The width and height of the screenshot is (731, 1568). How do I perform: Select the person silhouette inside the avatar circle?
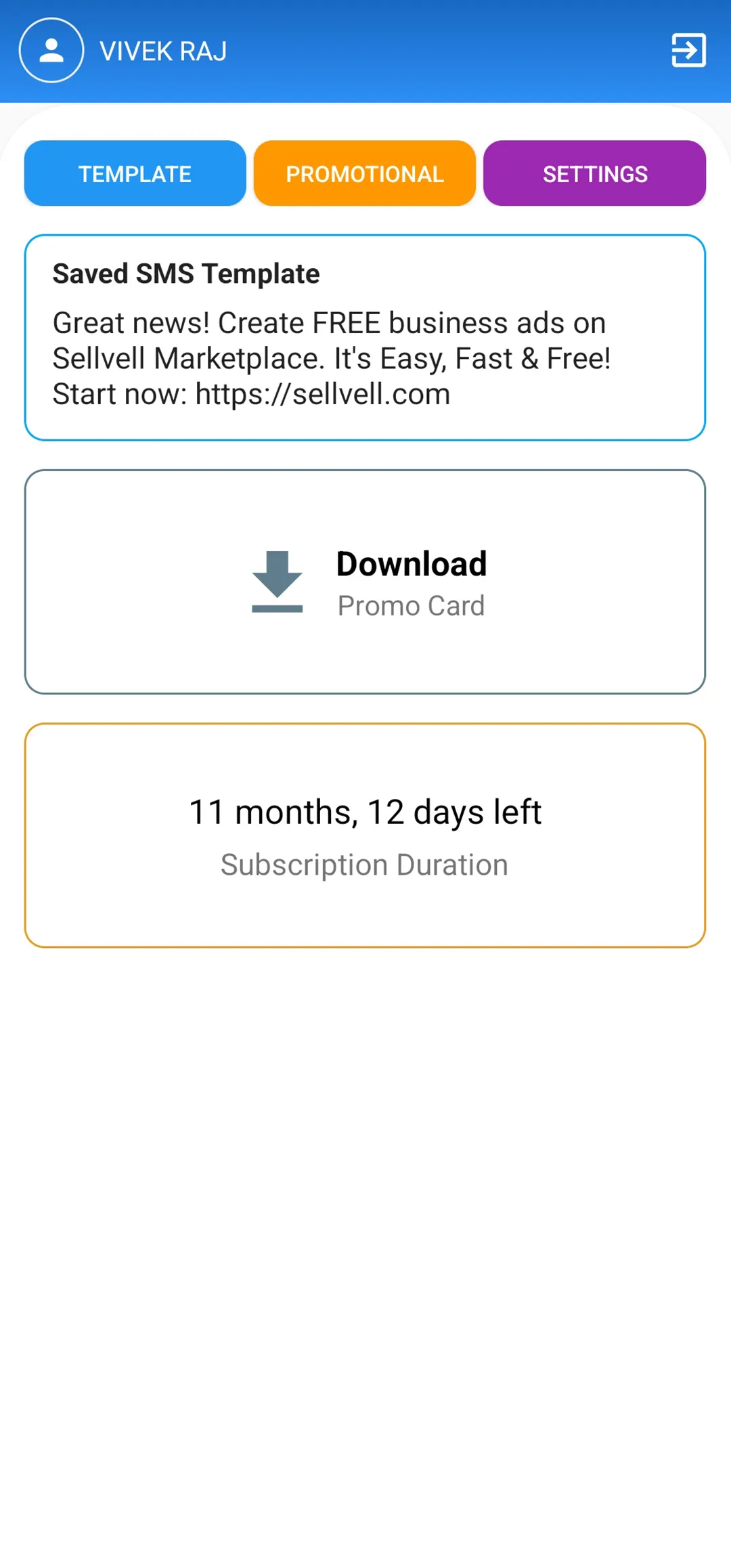tap(51, 50)
